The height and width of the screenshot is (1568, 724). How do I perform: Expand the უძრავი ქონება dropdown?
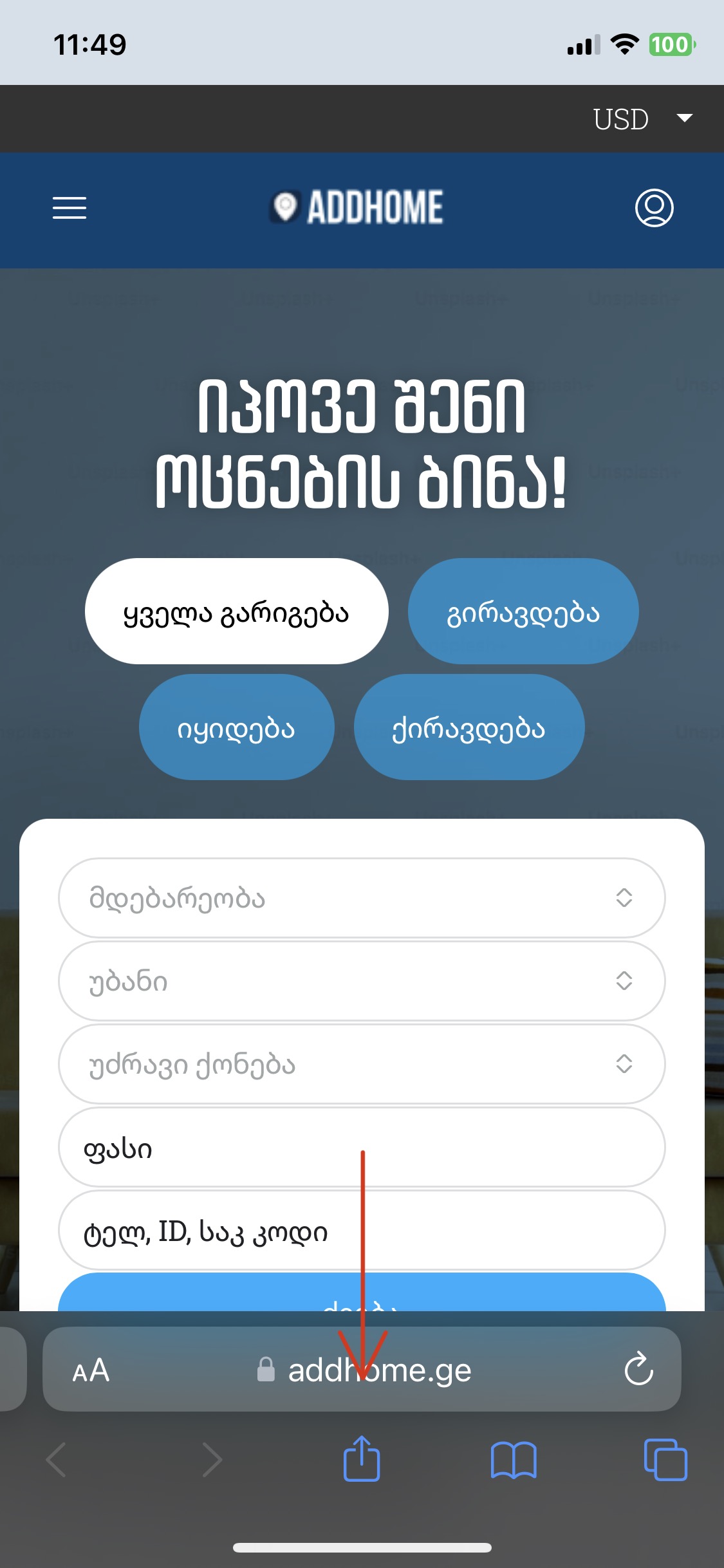[362, 1063]
